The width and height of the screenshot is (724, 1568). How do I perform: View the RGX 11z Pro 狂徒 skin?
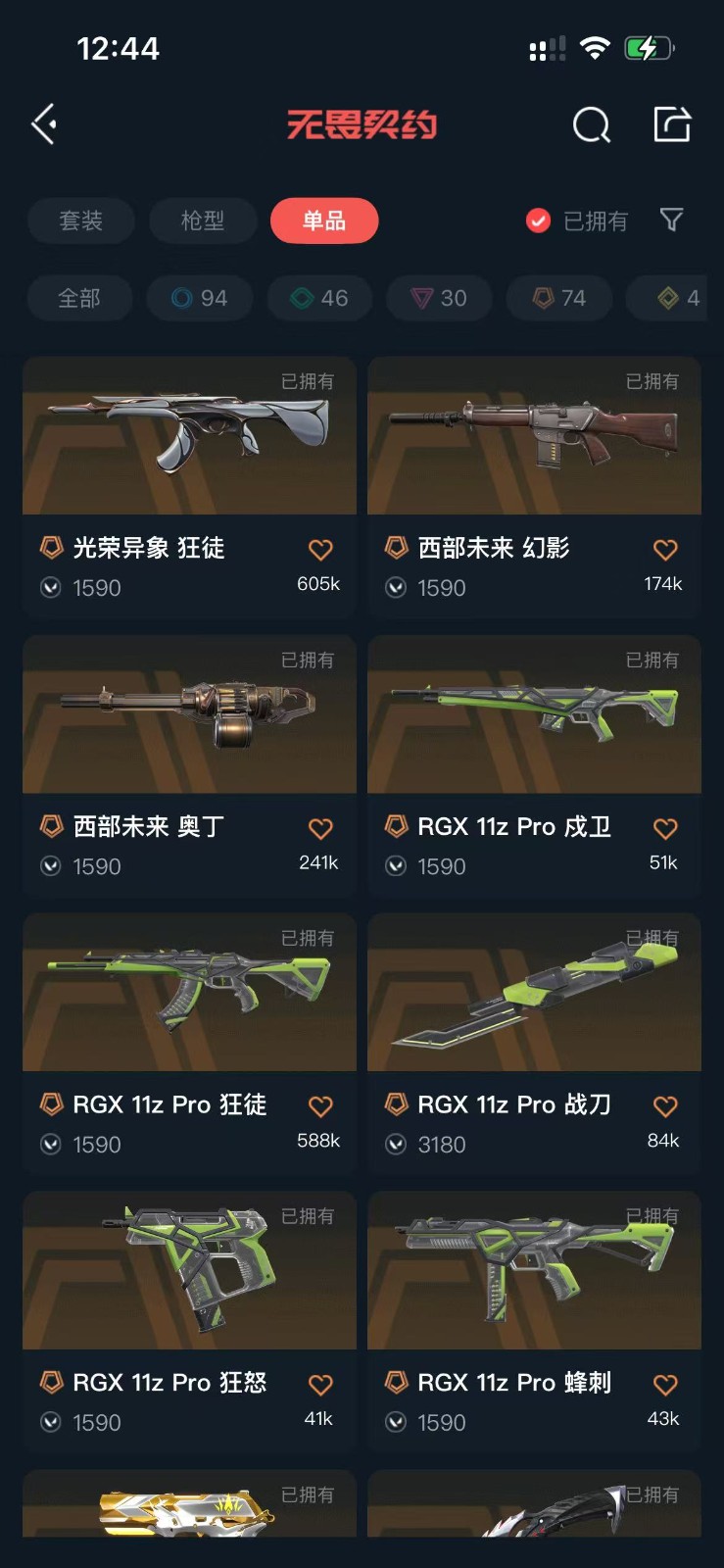[x=189, y=992]
